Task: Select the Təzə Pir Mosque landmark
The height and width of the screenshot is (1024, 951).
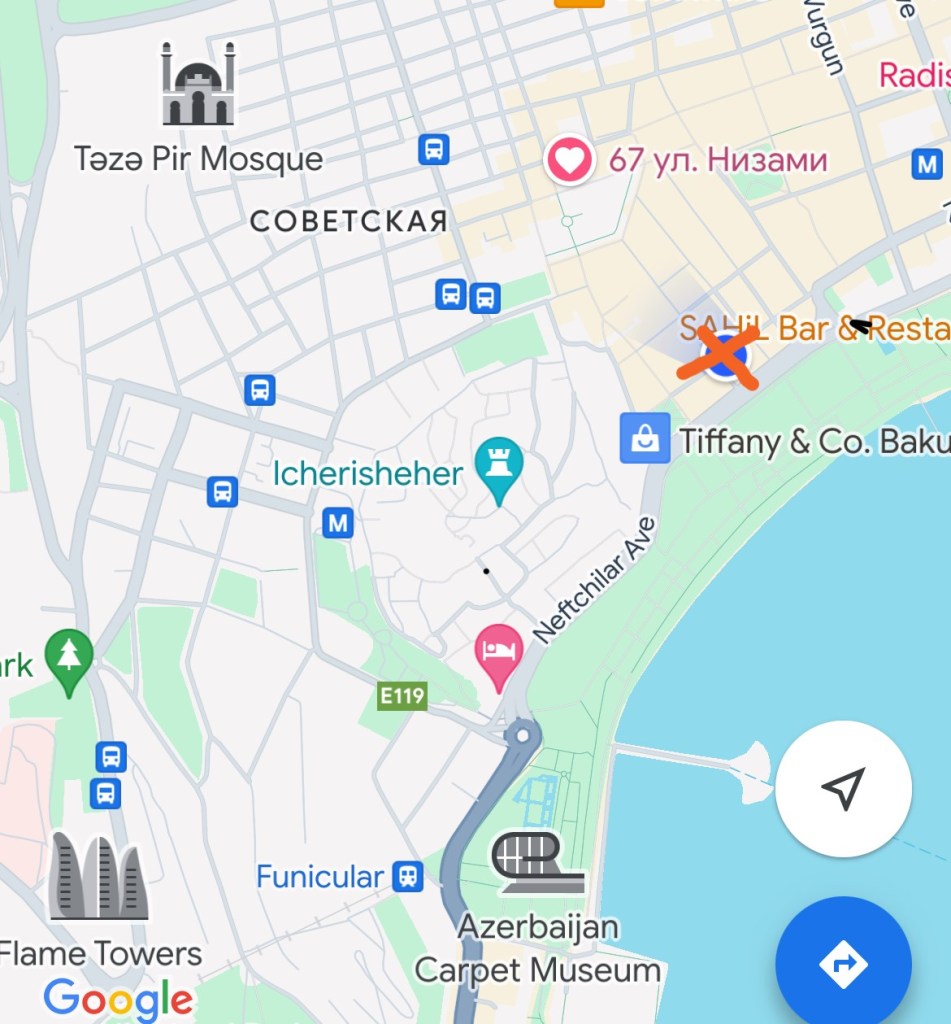Action: click(x=198, y=86)
